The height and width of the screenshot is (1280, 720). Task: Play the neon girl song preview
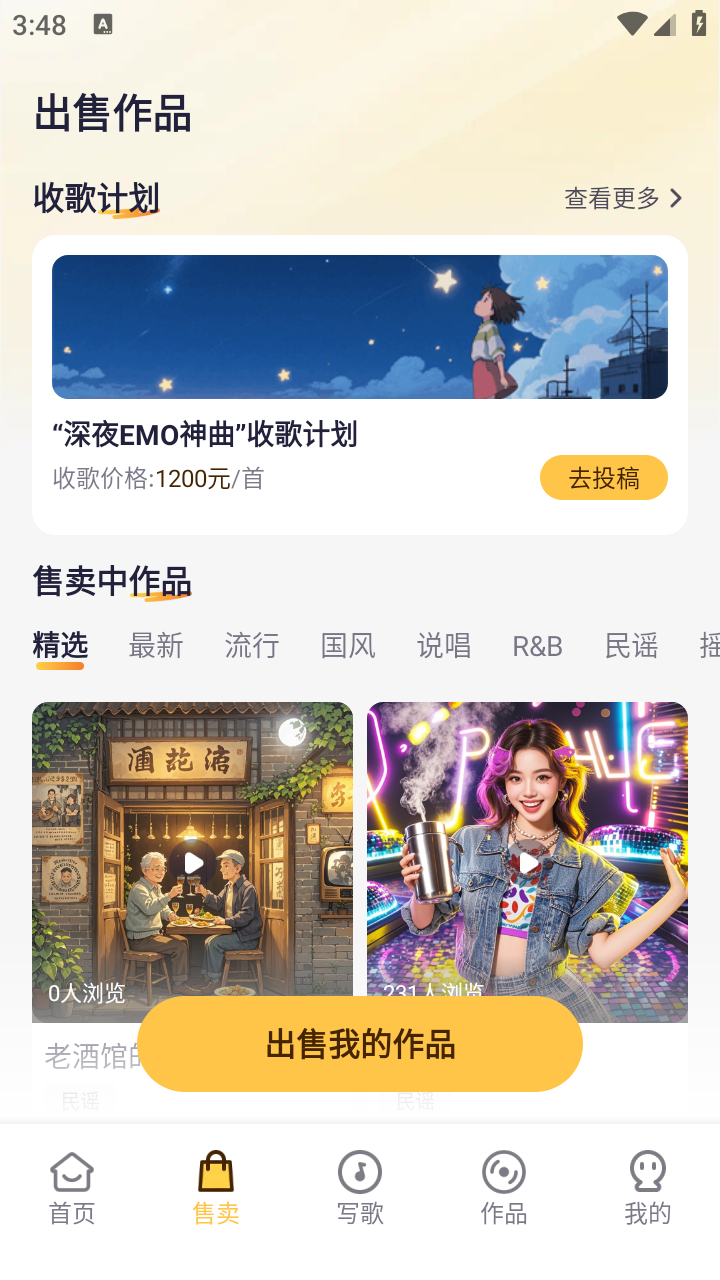[x=527, y=862]
